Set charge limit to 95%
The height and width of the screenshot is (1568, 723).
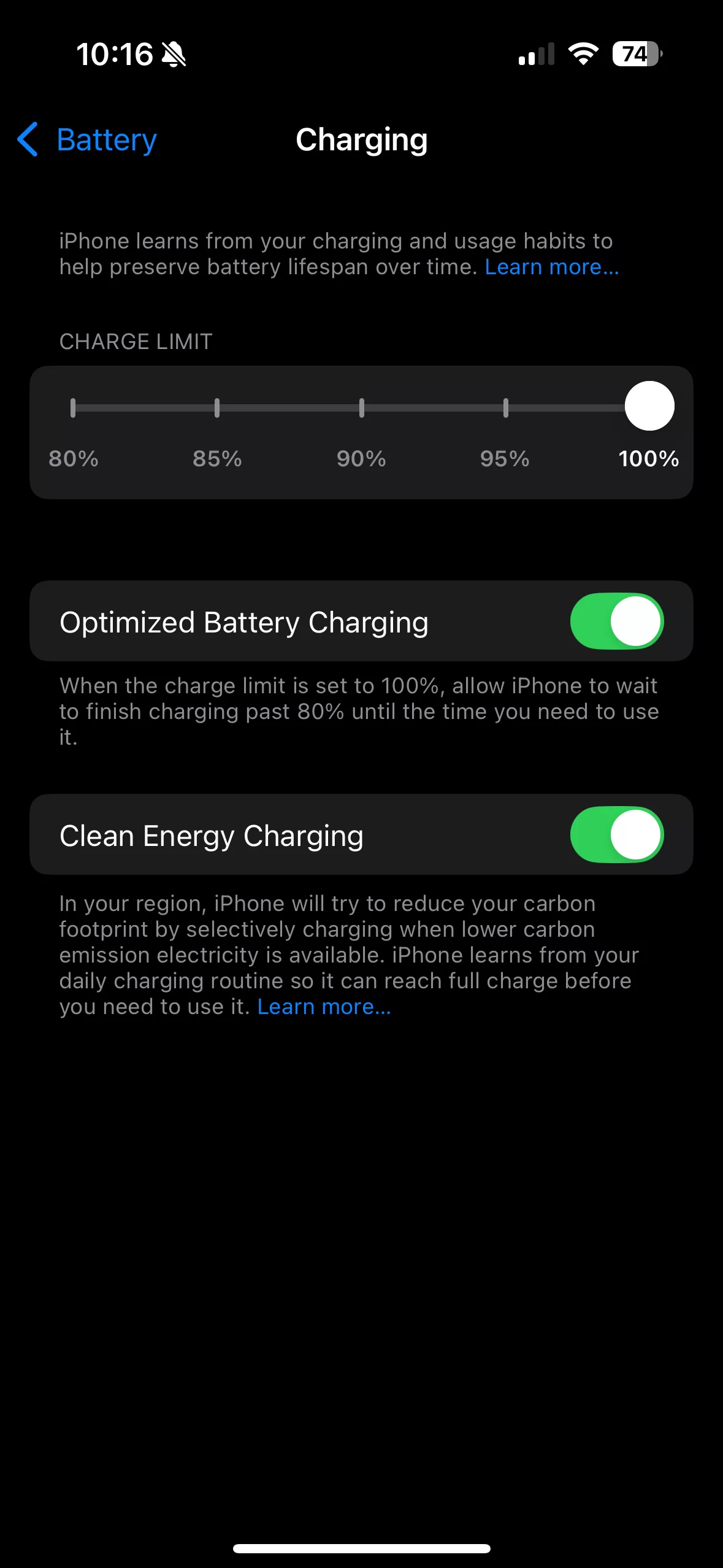(505, 407)
